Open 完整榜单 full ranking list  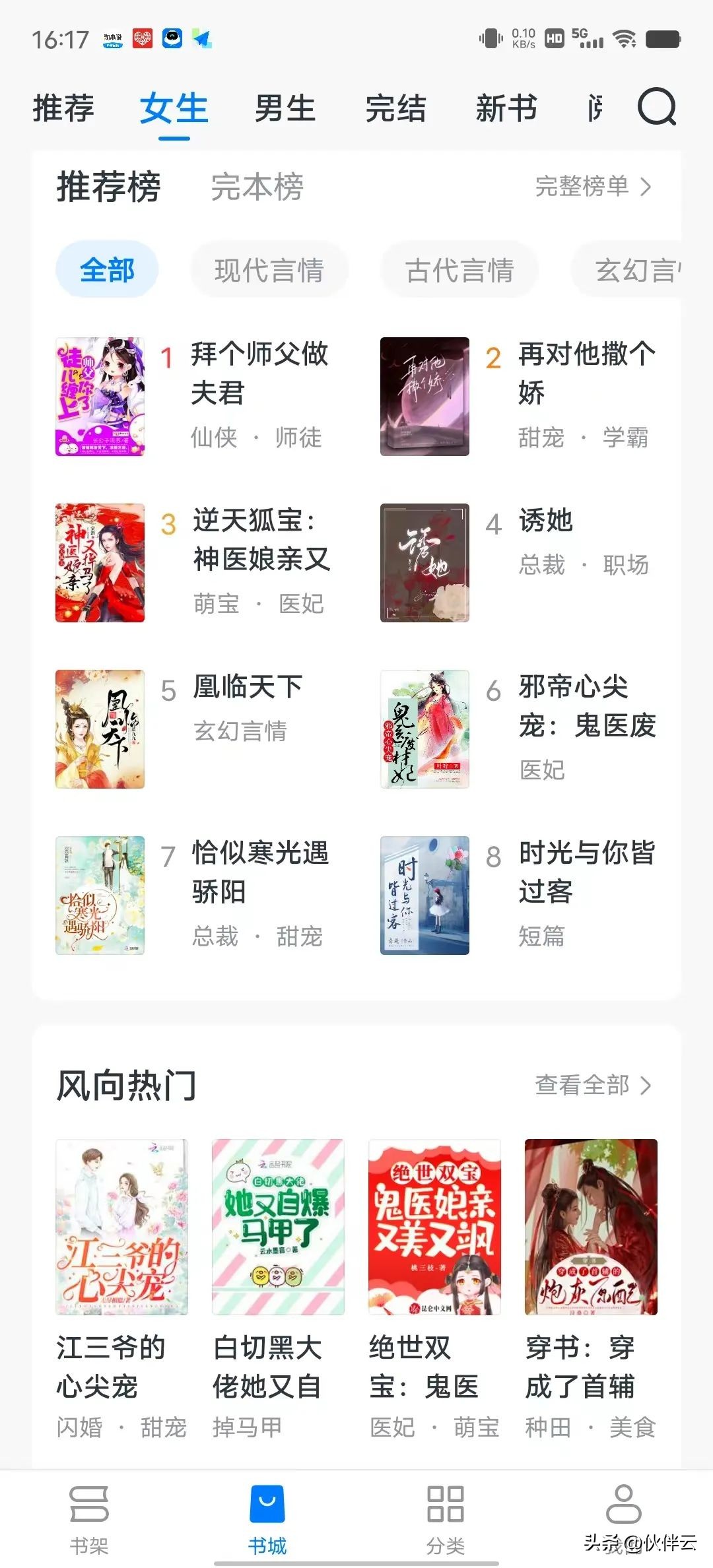[592, 187]
